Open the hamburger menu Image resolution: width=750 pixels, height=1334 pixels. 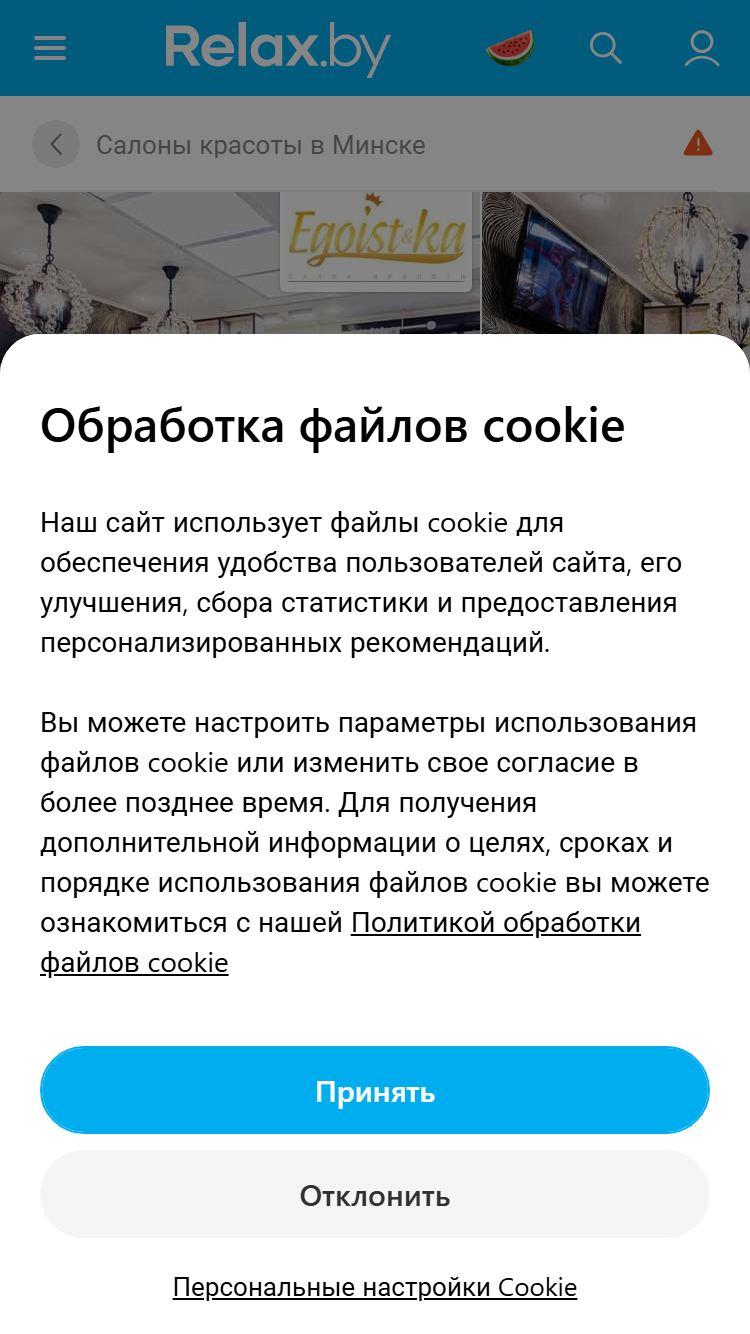50,48
